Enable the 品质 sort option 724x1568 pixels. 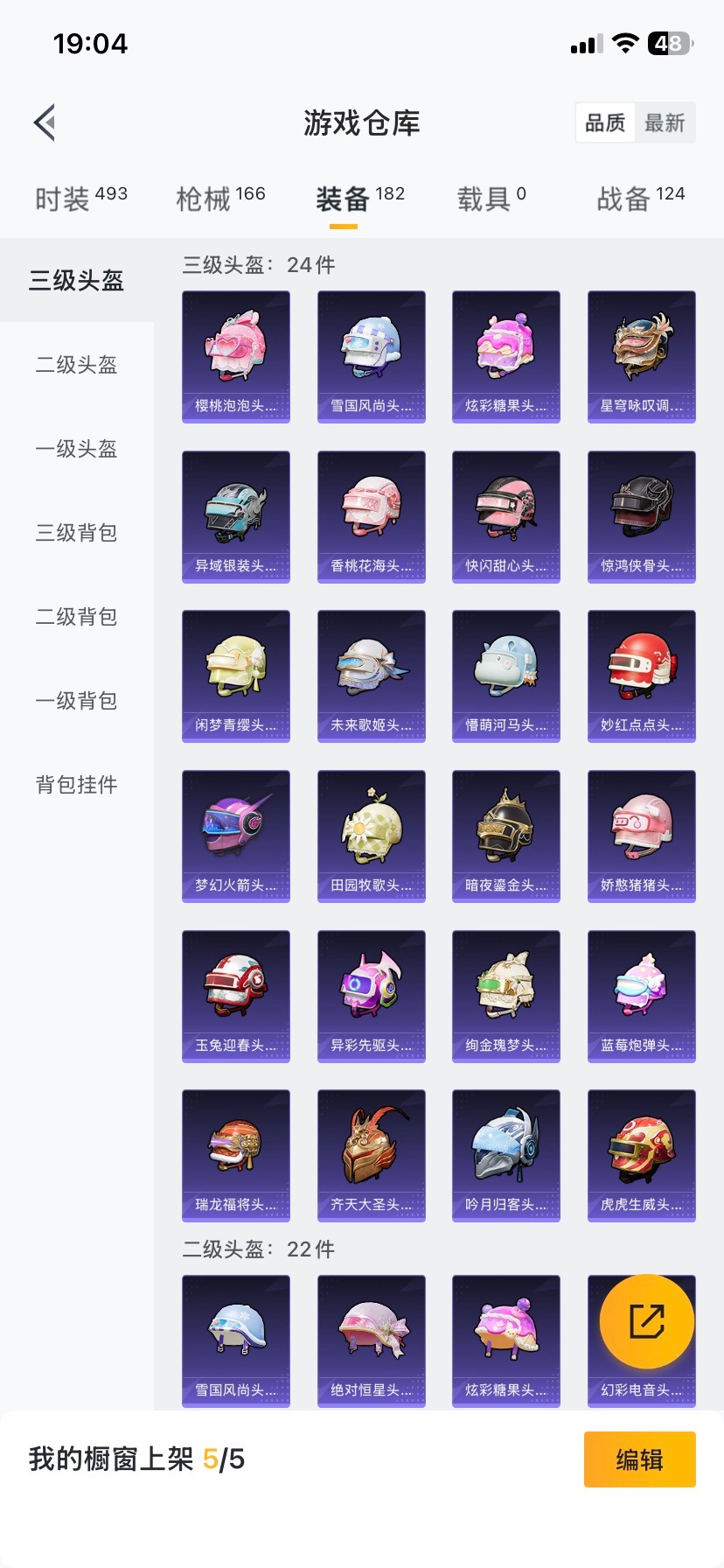click(x=604, y=123)
